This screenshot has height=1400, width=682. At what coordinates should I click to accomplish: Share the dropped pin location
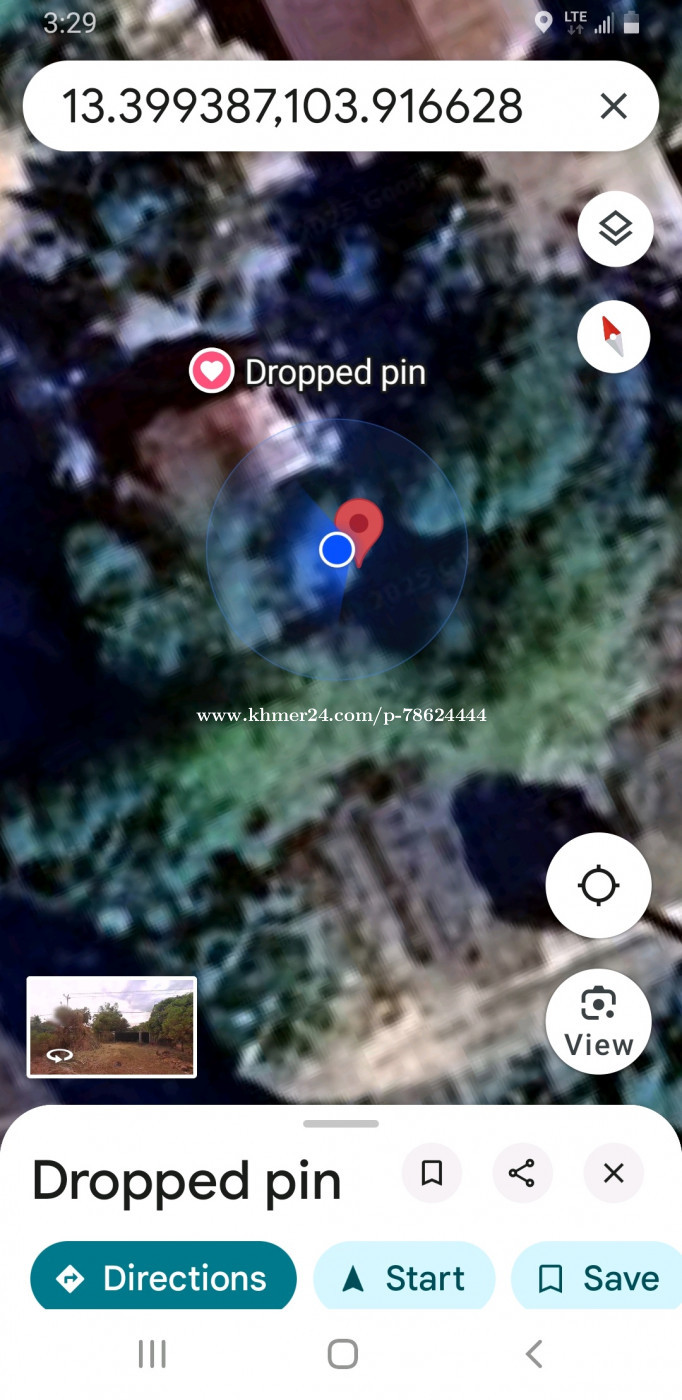(x=522, y=1173)
